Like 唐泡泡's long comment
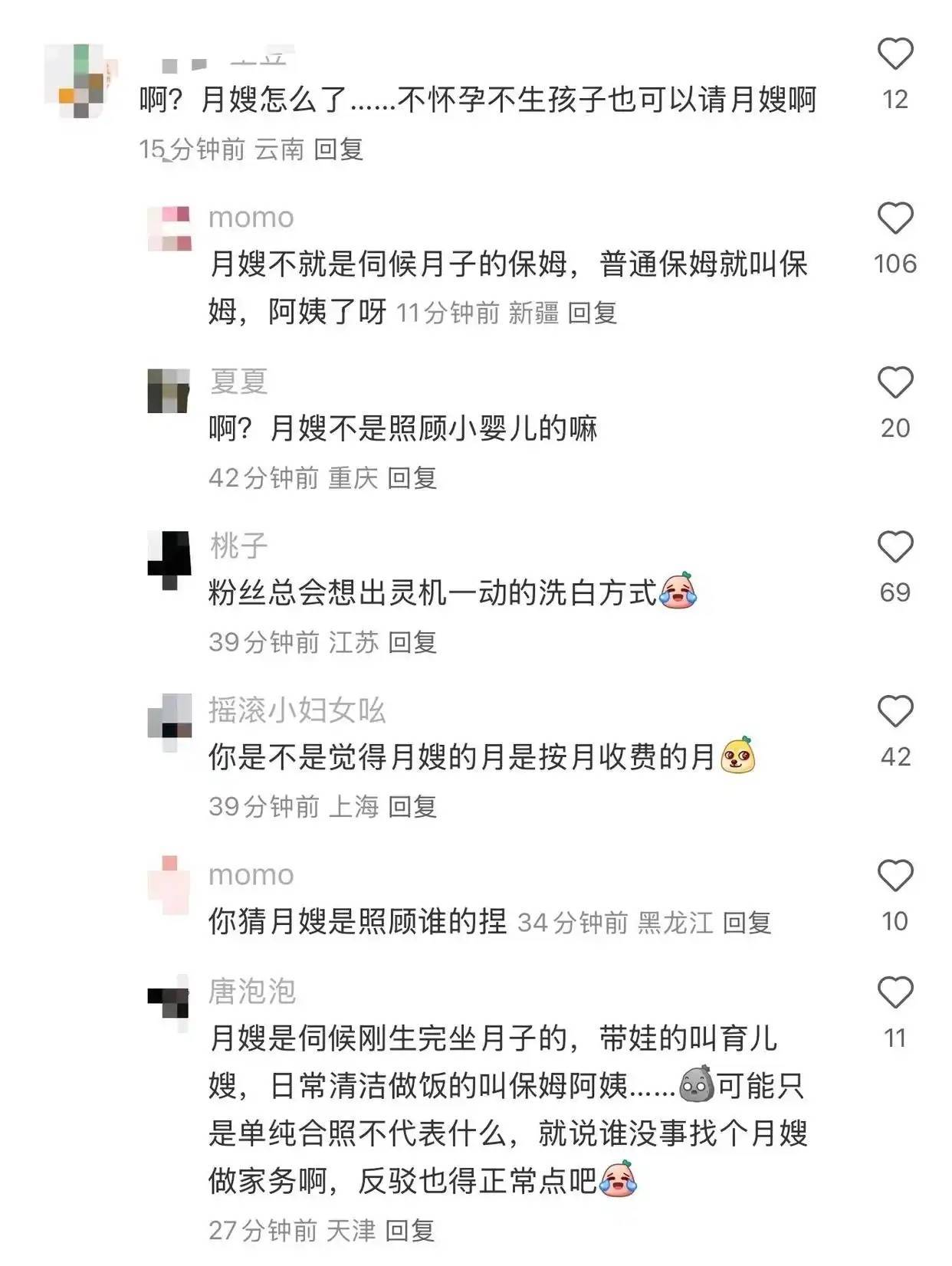 click(x=895, y=993)
